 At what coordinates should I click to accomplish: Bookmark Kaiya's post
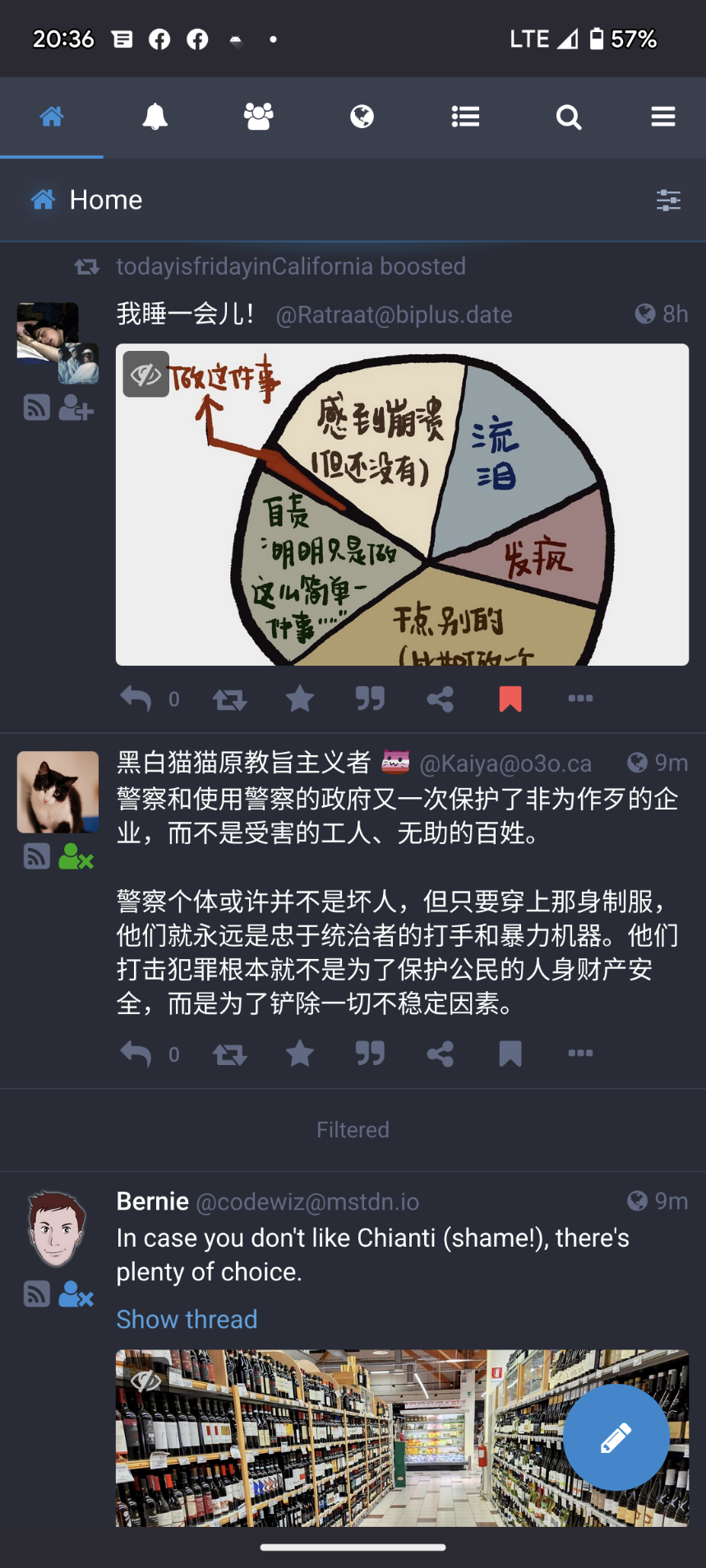[x=510, y=1054]
